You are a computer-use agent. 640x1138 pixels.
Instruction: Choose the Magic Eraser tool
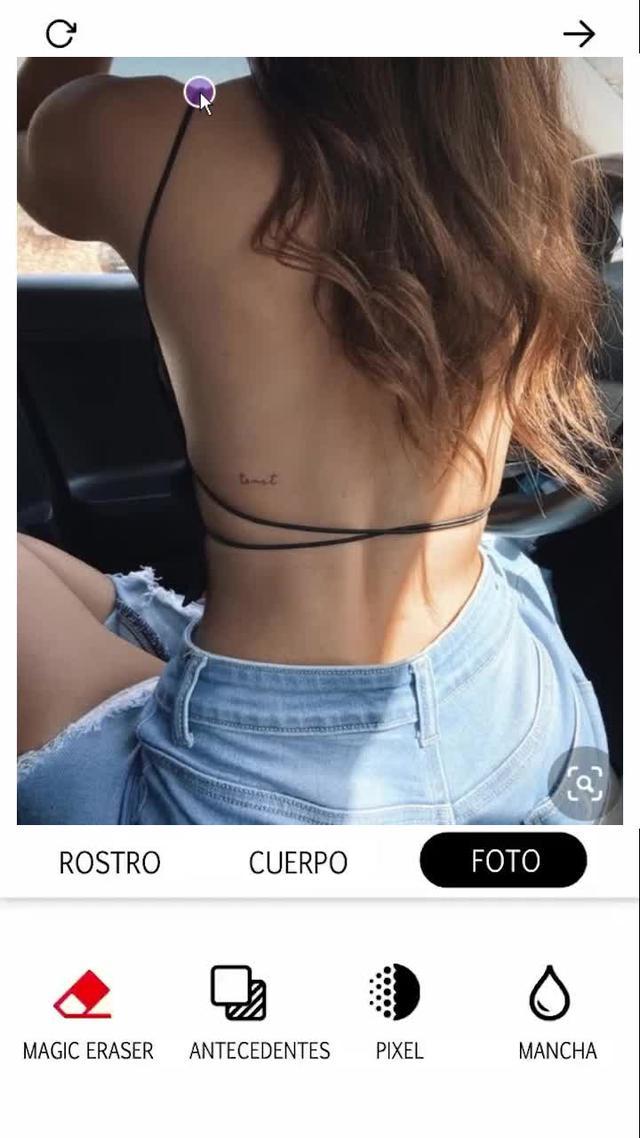[87, 1012]
